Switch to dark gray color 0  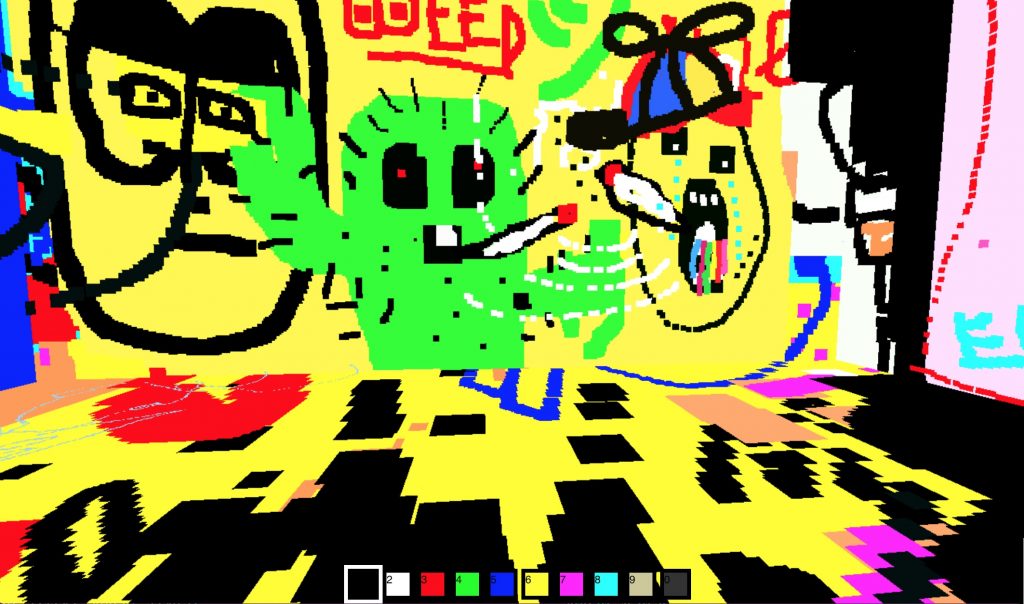coord(676,583)
